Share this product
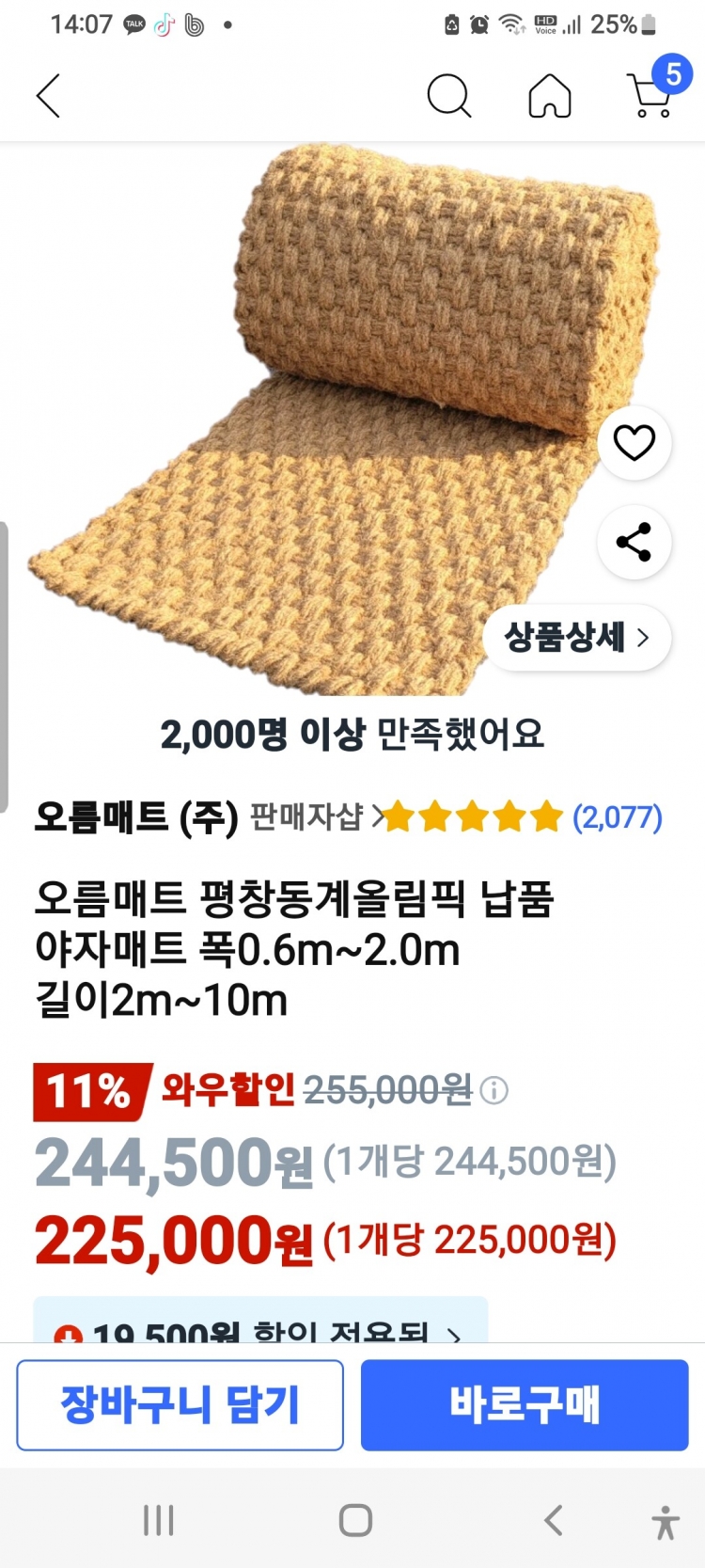This screenshot has height=1568, width=705. (x=634, y=542)
